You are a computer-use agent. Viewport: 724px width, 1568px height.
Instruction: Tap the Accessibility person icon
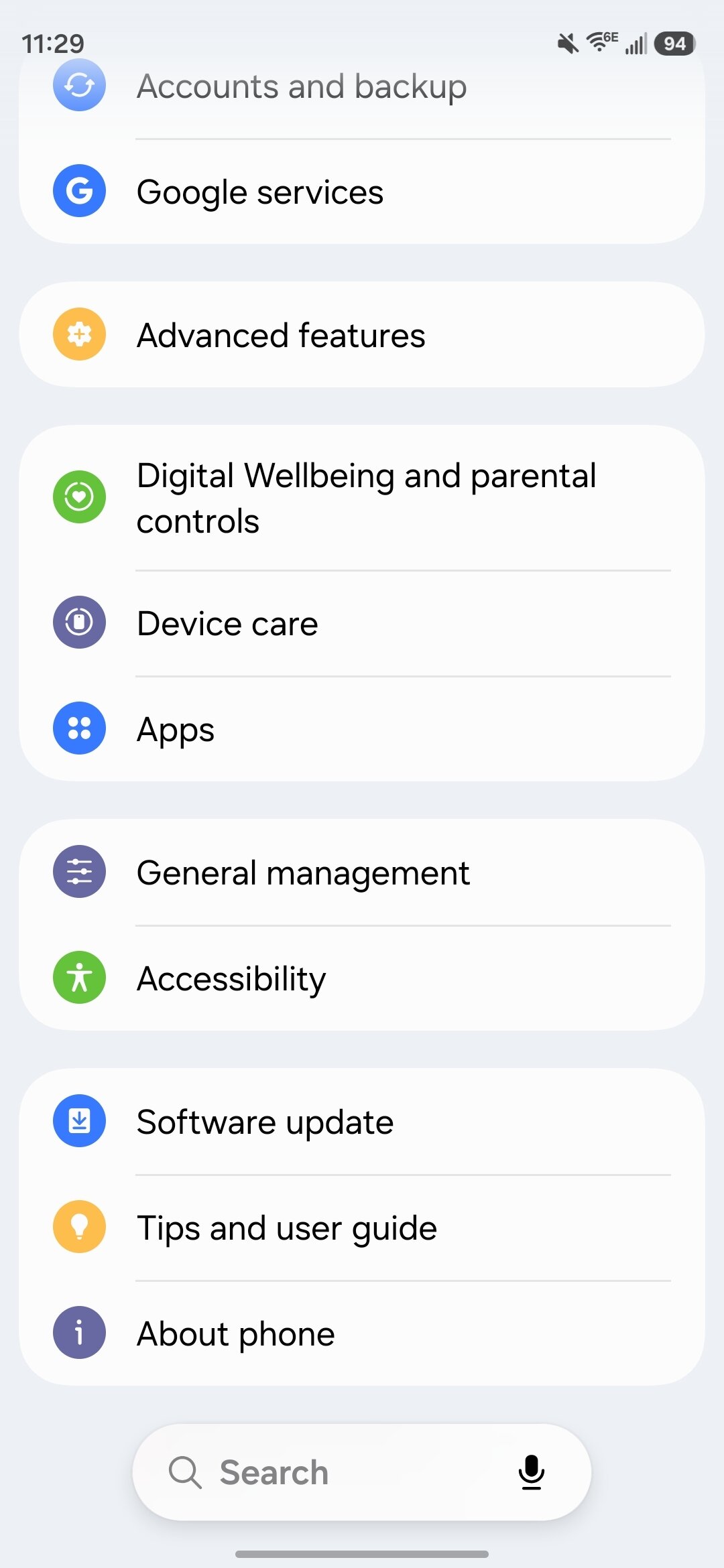click(78, 977)
